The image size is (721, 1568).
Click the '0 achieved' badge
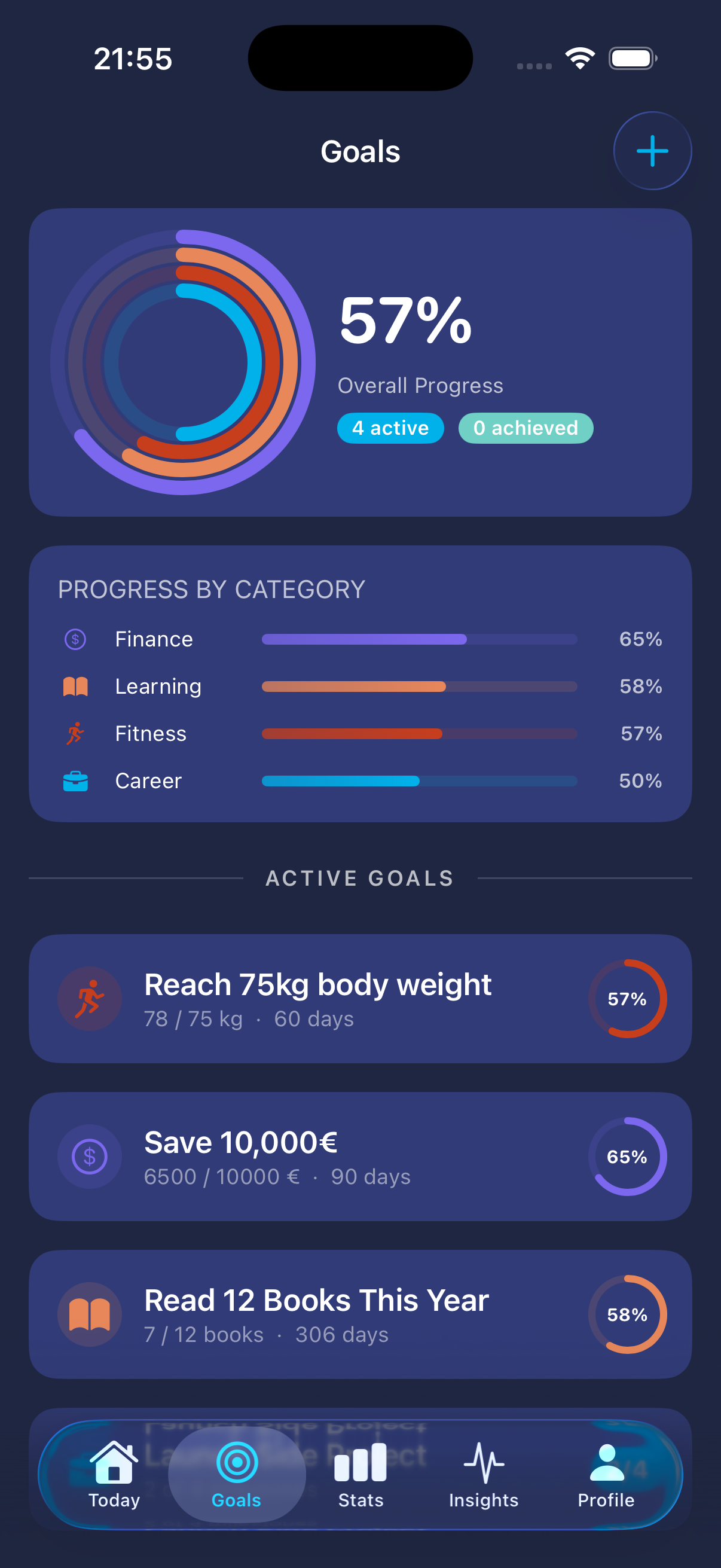(526, 428)
